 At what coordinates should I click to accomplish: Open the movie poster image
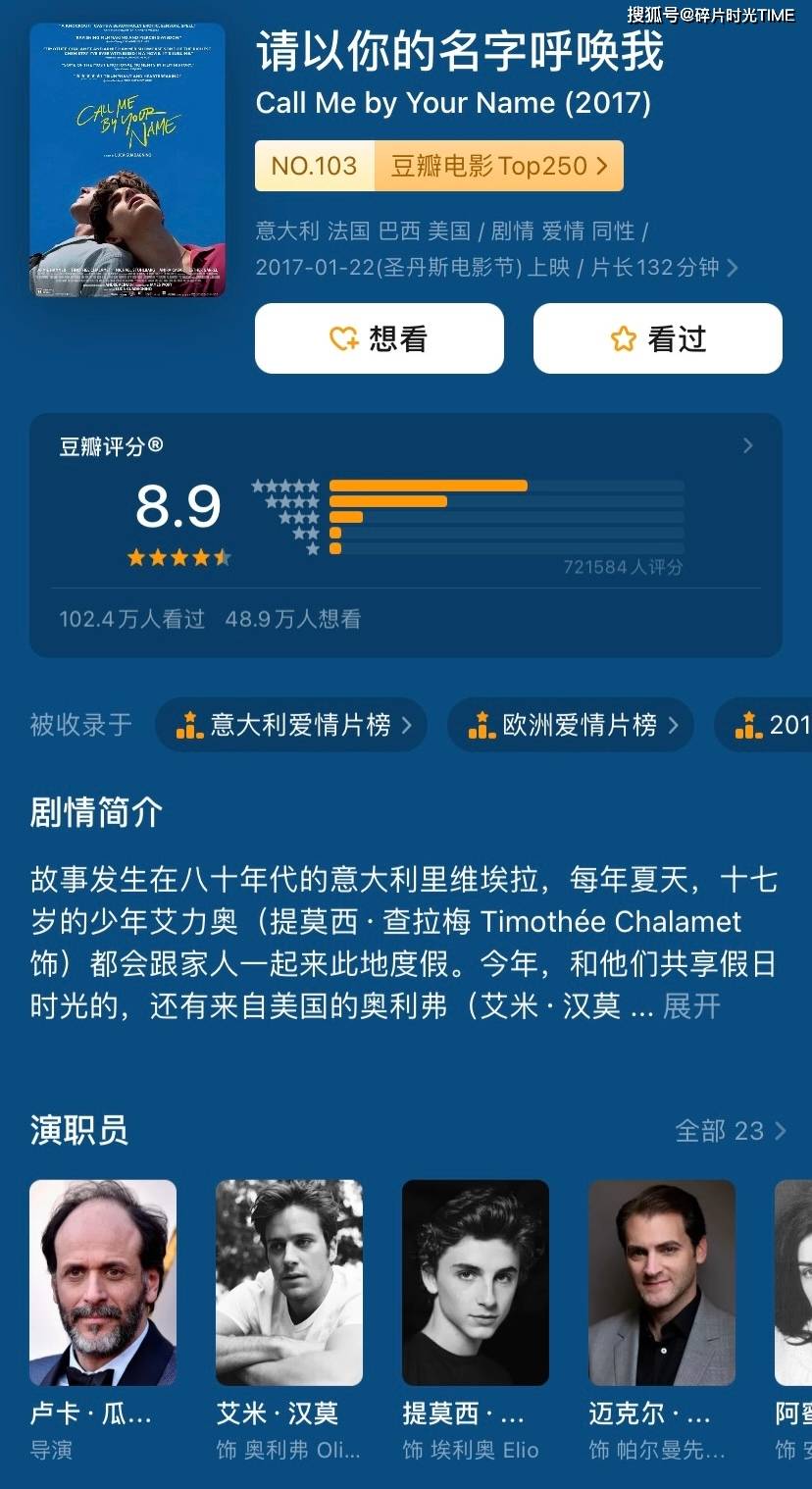(127, 160)
